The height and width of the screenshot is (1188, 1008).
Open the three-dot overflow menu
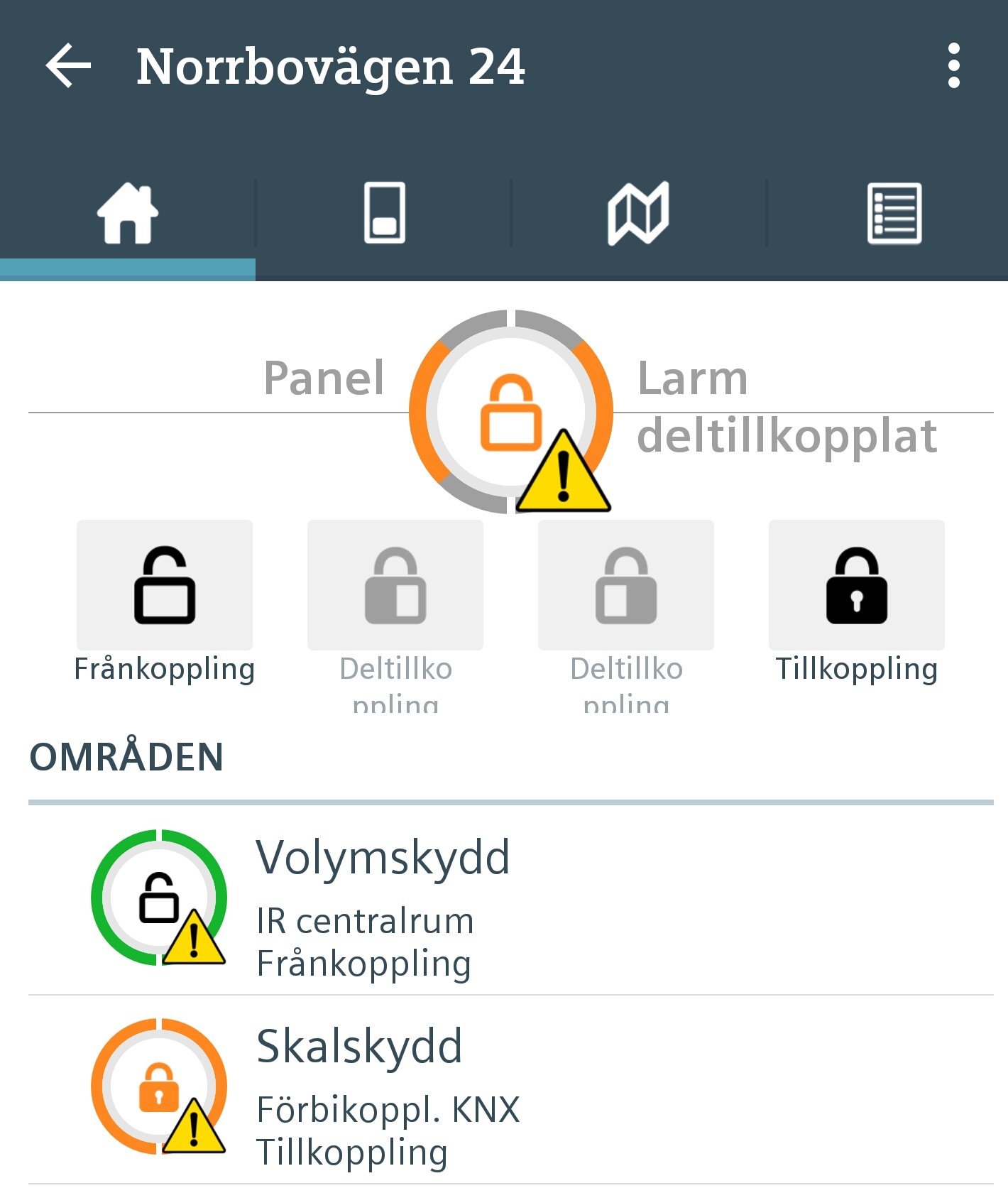click(x=953, y=66)
